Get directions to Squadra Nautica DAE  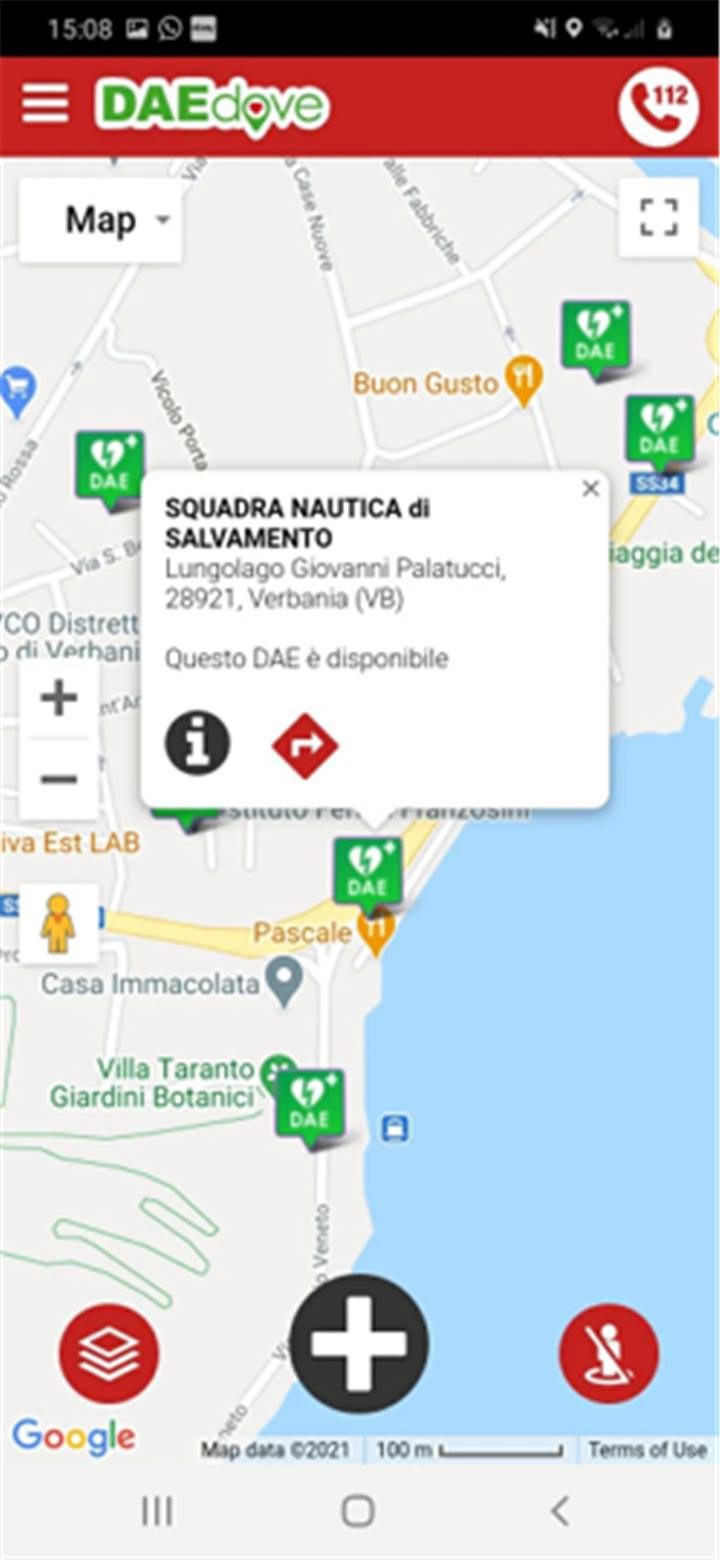tap(305, 746)
